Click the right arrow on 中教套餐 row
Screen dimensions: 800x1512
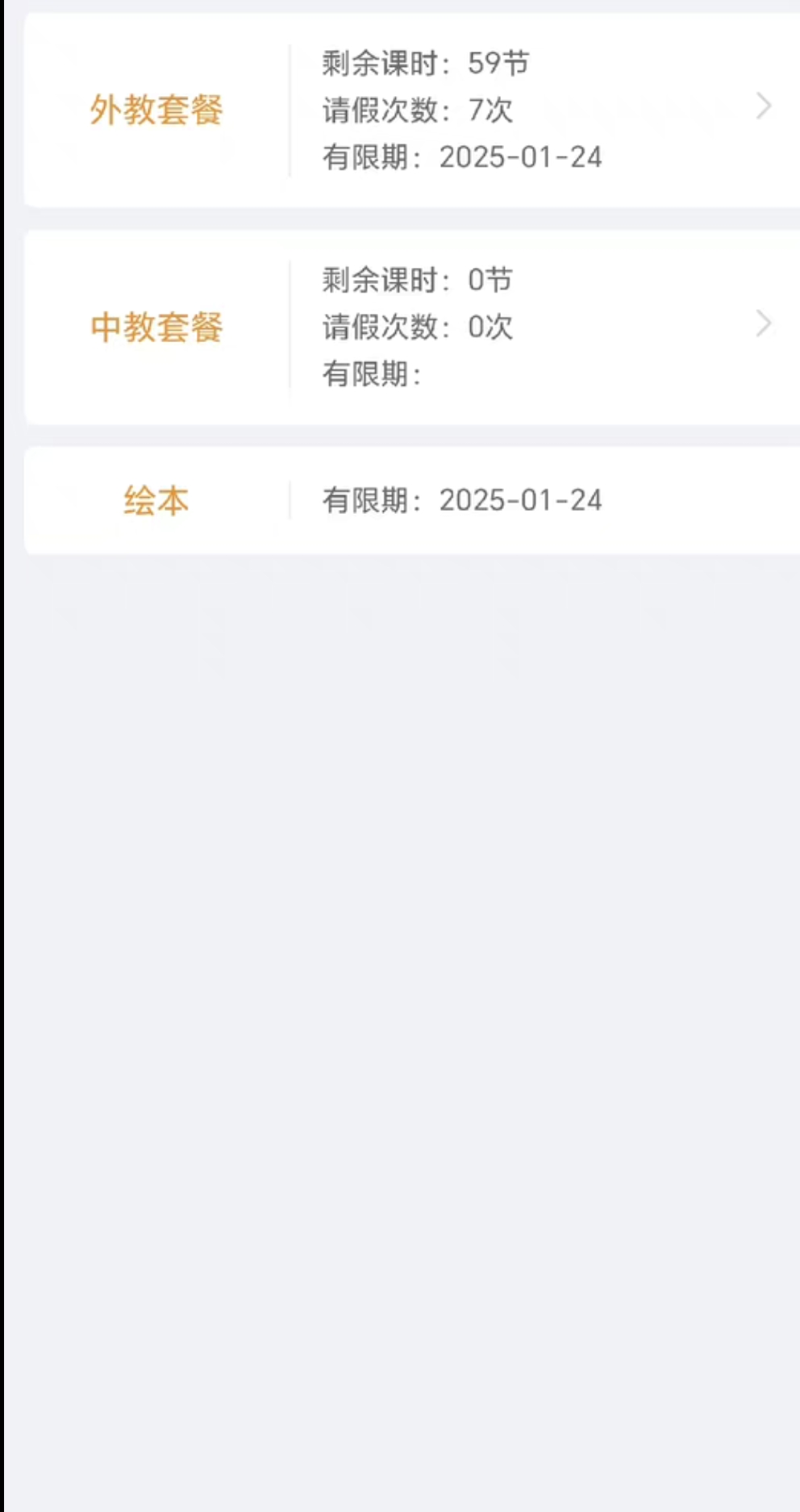tap(763, 324)
